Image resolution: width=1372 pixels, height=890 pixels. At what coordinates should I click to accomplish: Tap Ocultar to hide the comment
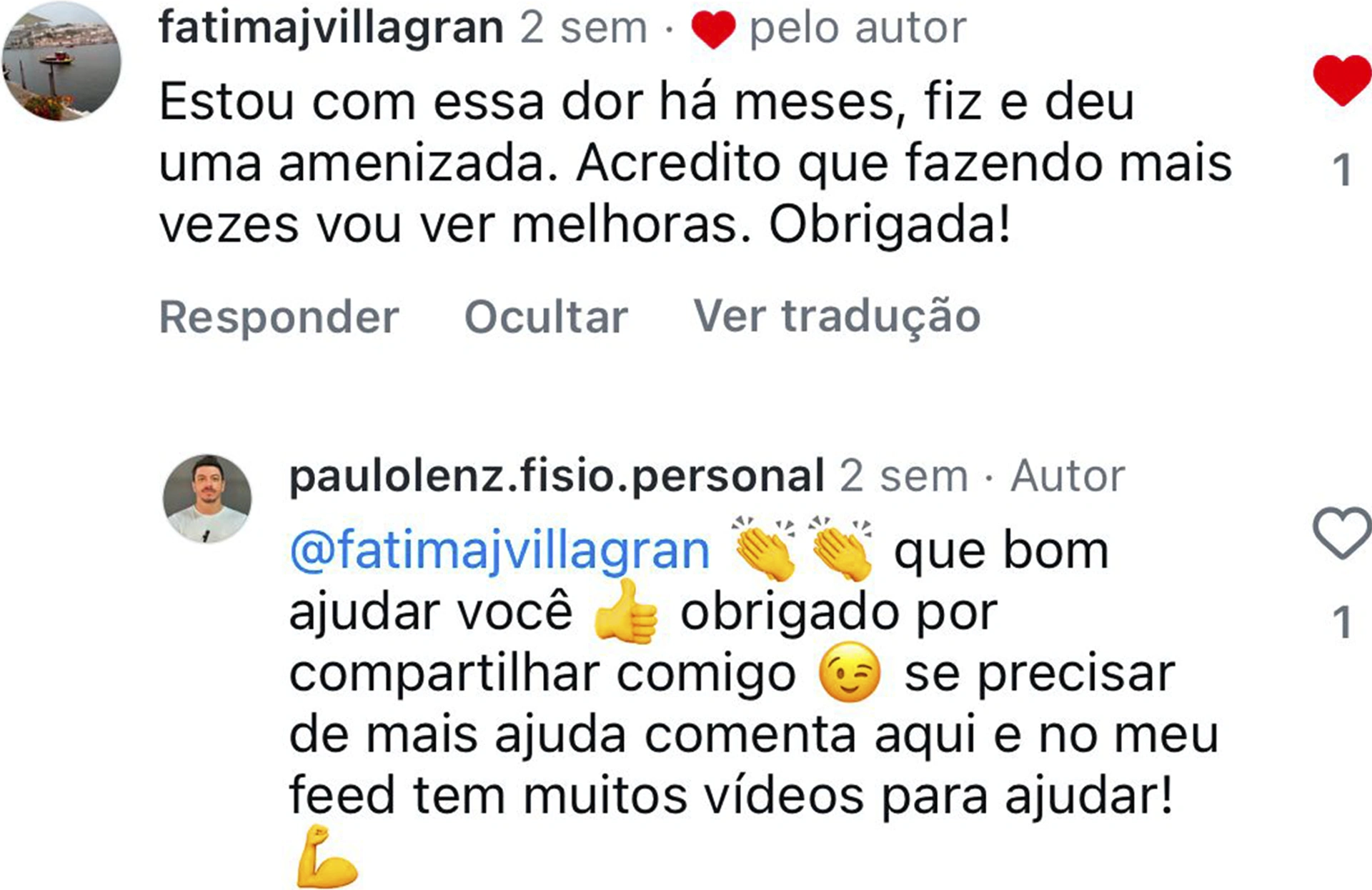[546, 316]
